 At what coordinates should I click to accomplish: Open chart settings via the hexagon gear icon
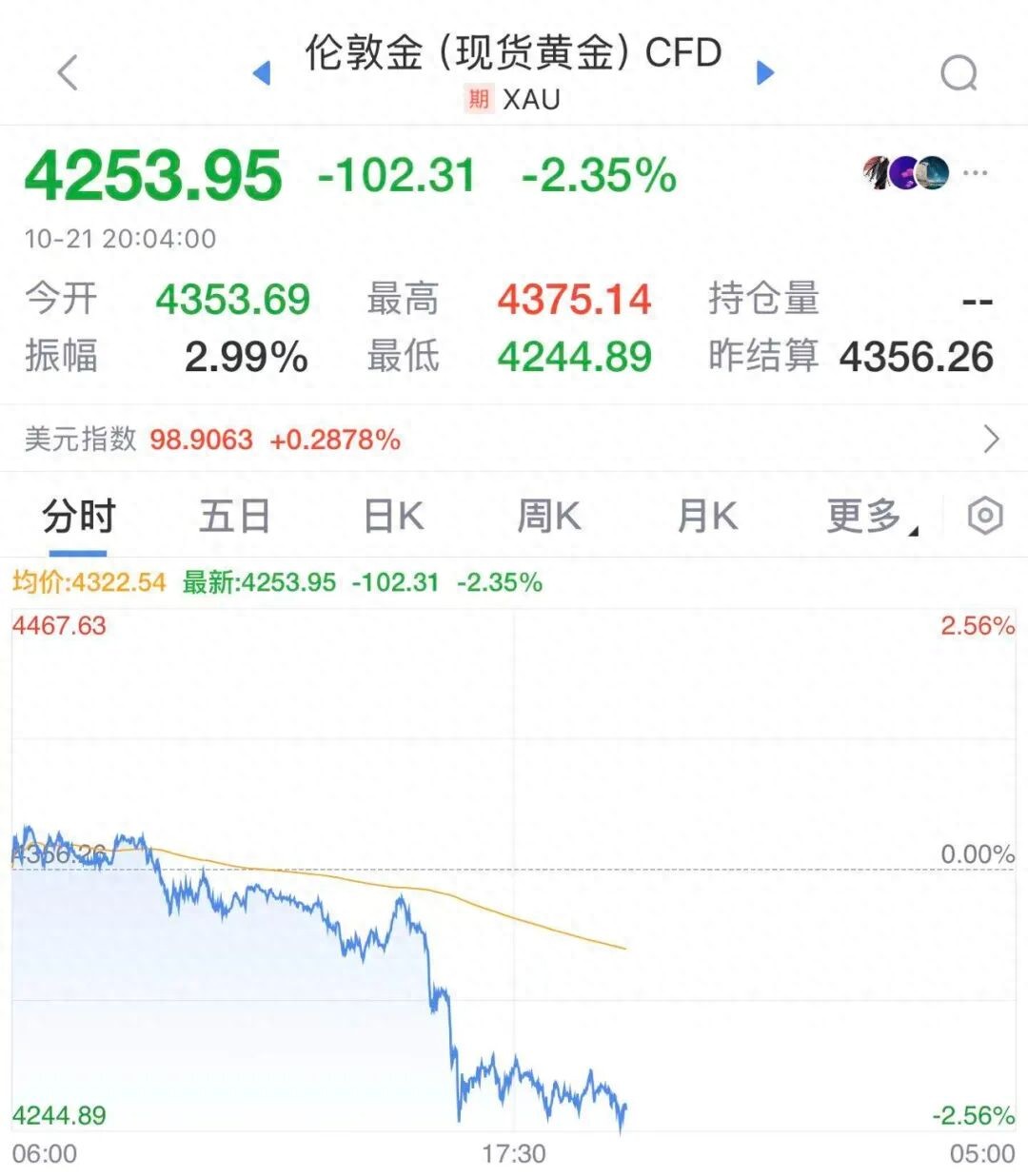(x=982, y=515)
